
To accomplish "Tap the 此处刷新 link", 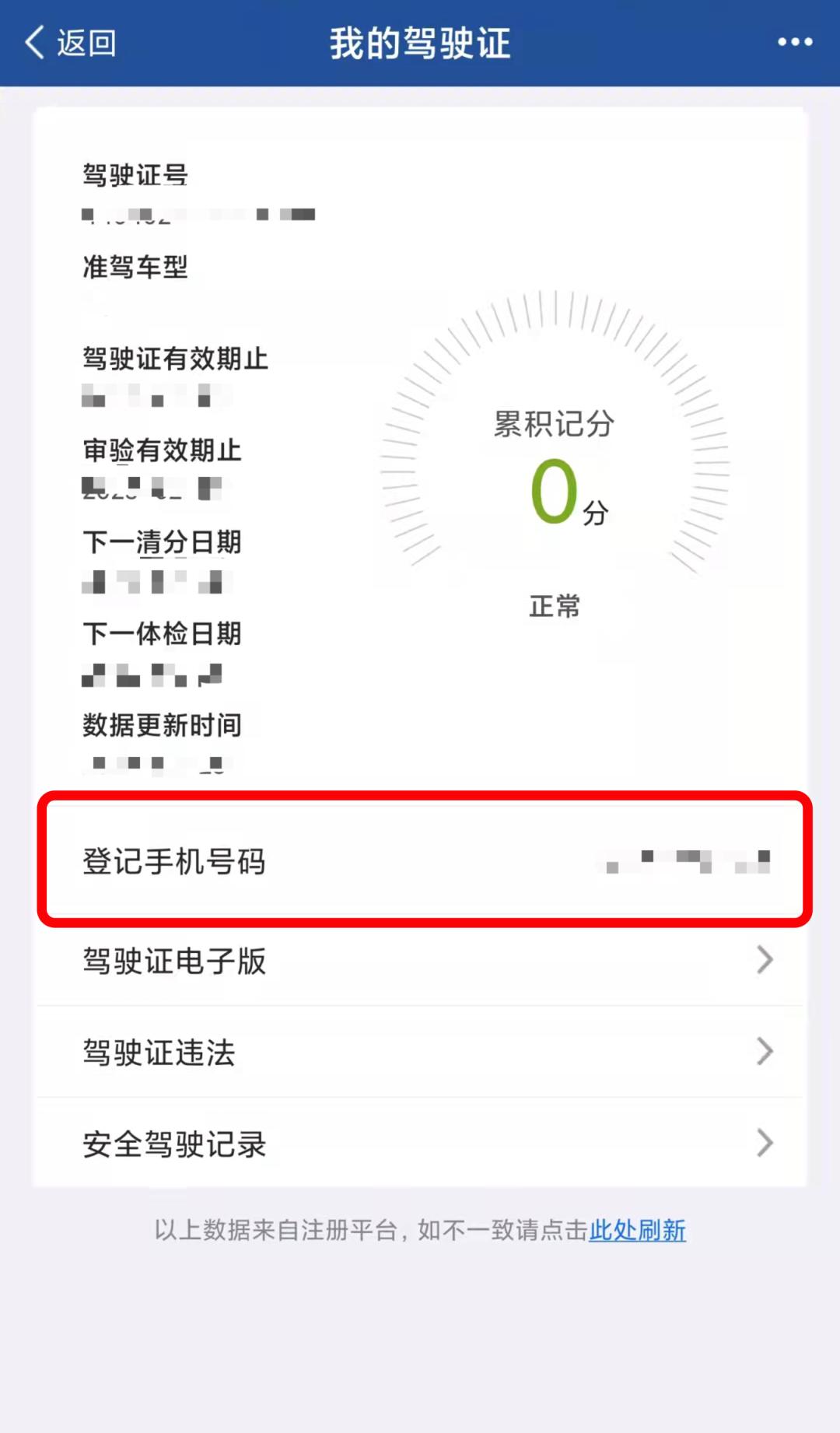I will point(637,1230).
